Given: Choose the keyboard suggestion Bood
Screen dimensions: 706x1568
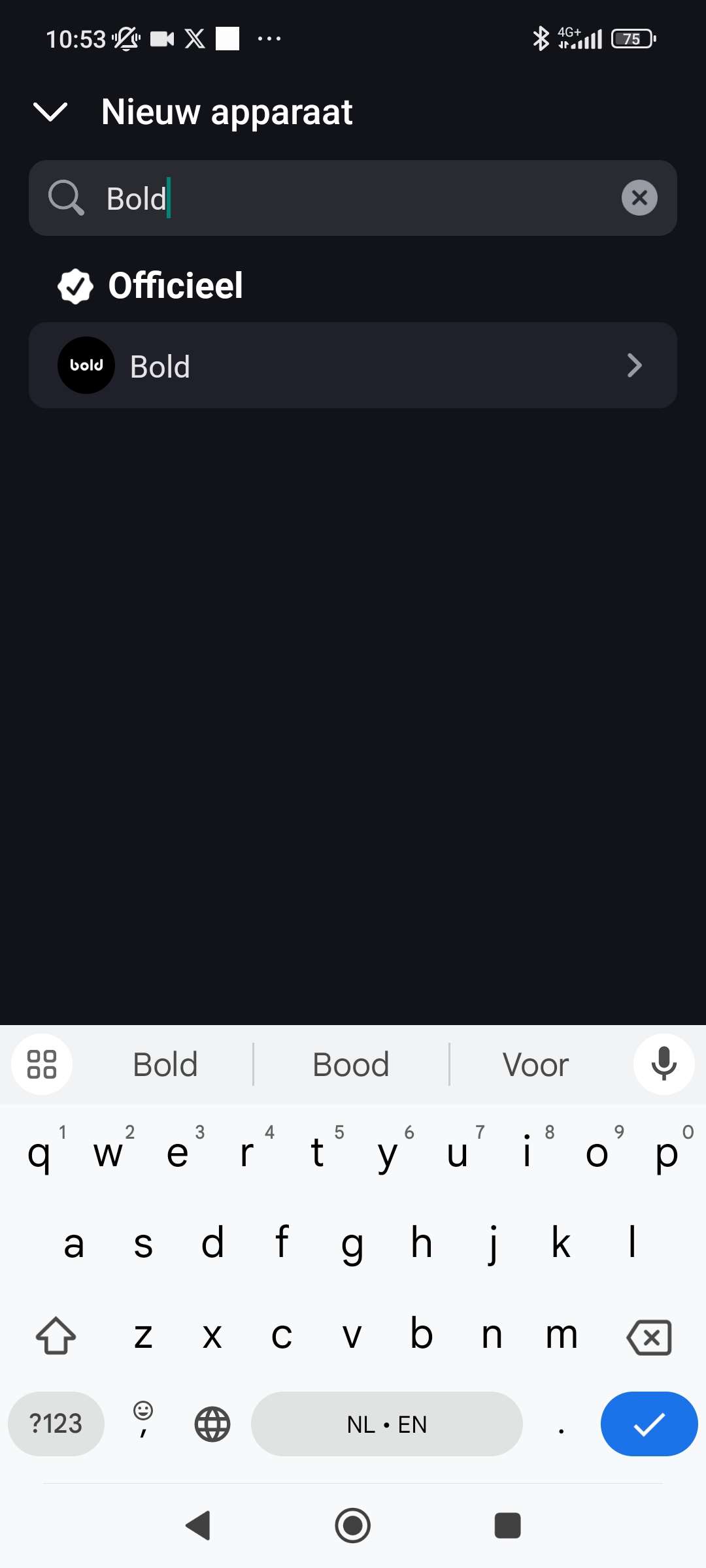Looking at the screenshot, I should pos(351,1065).
